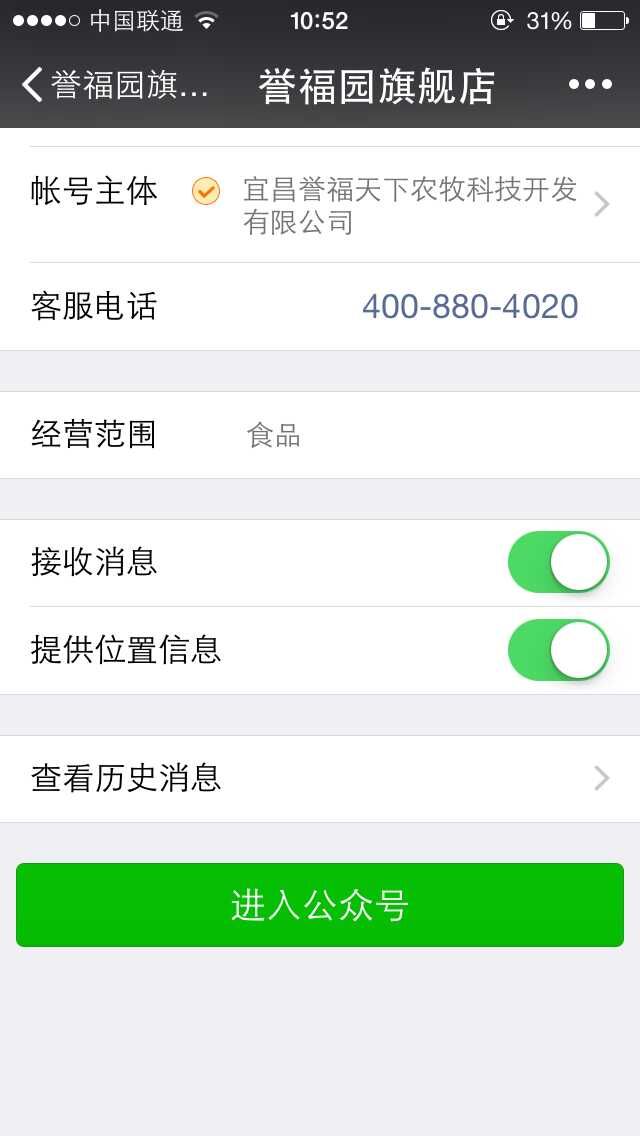Go back to 誉福园旗舰店 previous page

(116, 85)
